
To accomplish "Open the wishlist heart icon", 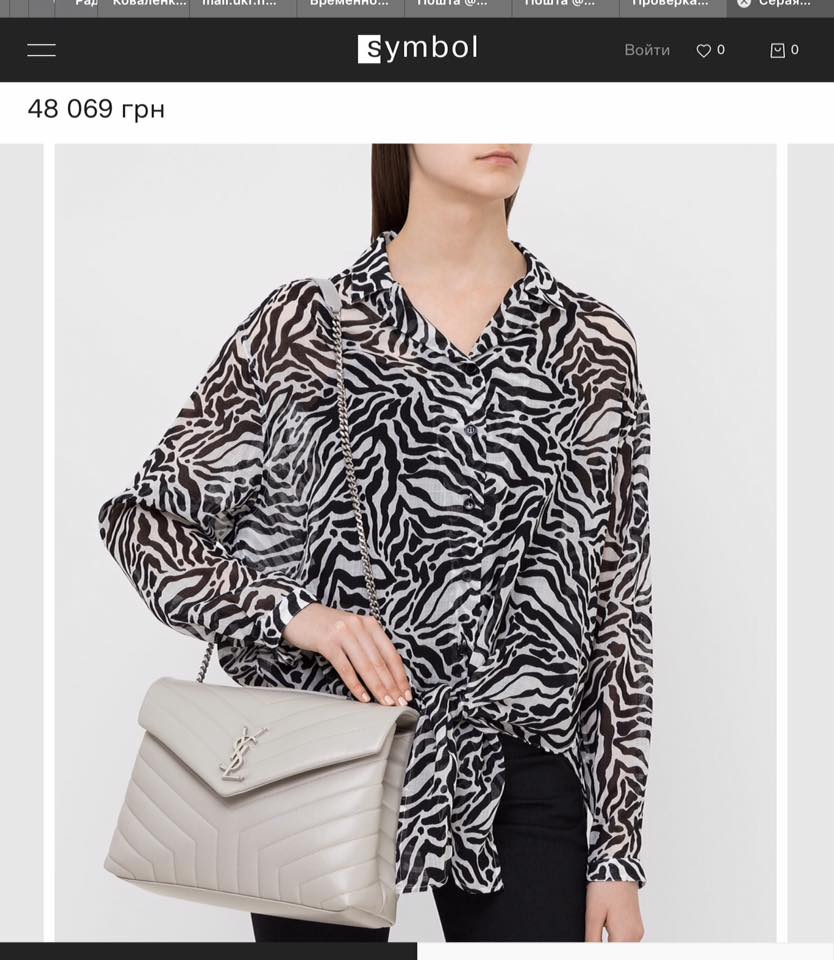I will point(704,50).
